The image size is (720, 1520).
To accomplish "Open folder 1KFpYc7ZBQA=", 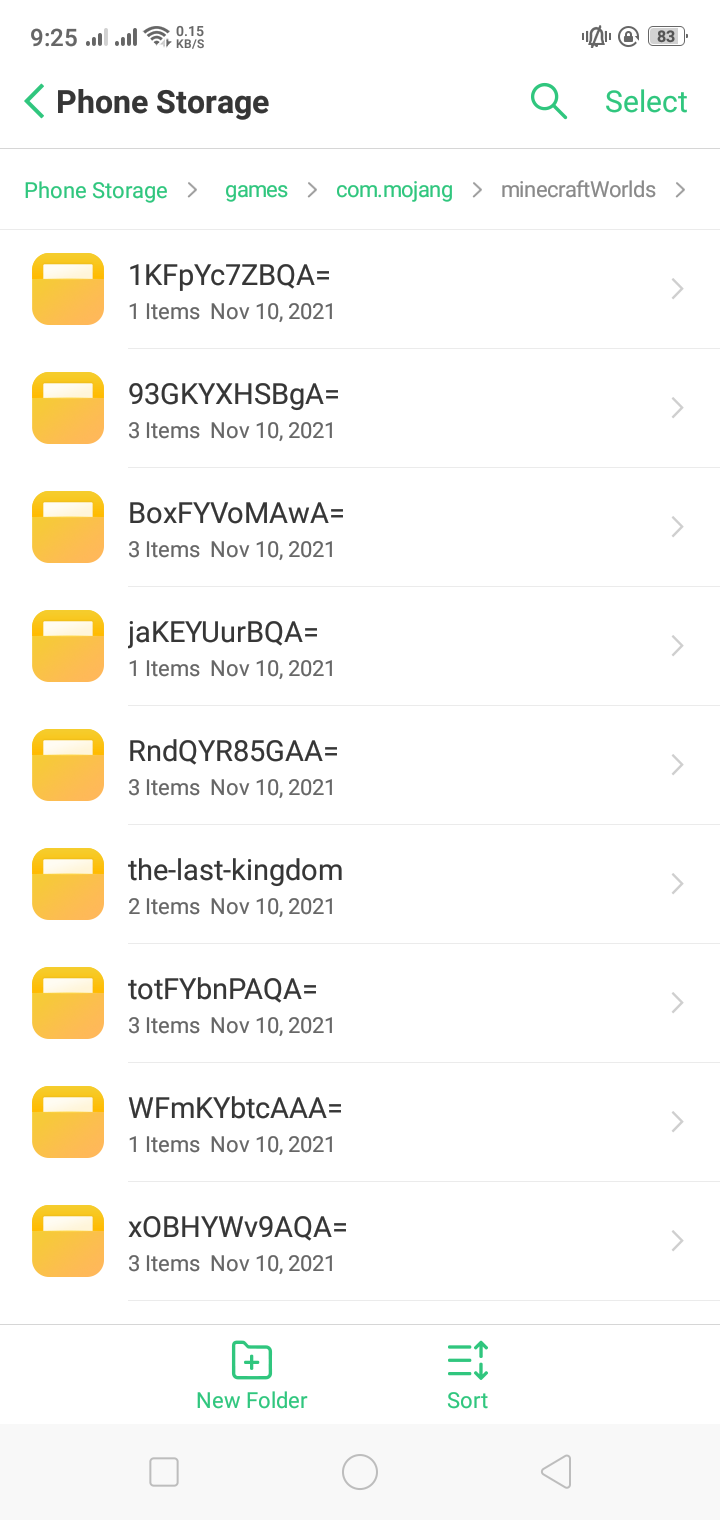I will tap(360, 289).
